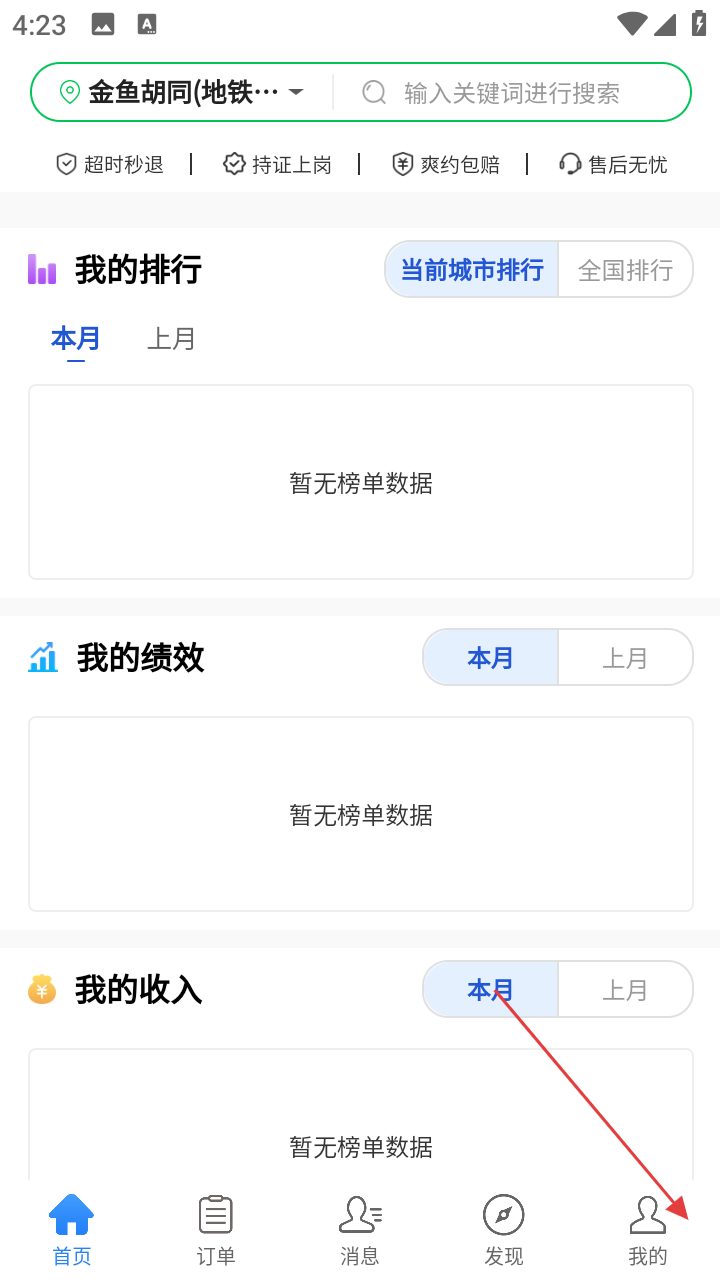This screenshot has width=720, height=1280.
Task: Select 当前城市排行 in 我的排行
Action: coord(472,270)
